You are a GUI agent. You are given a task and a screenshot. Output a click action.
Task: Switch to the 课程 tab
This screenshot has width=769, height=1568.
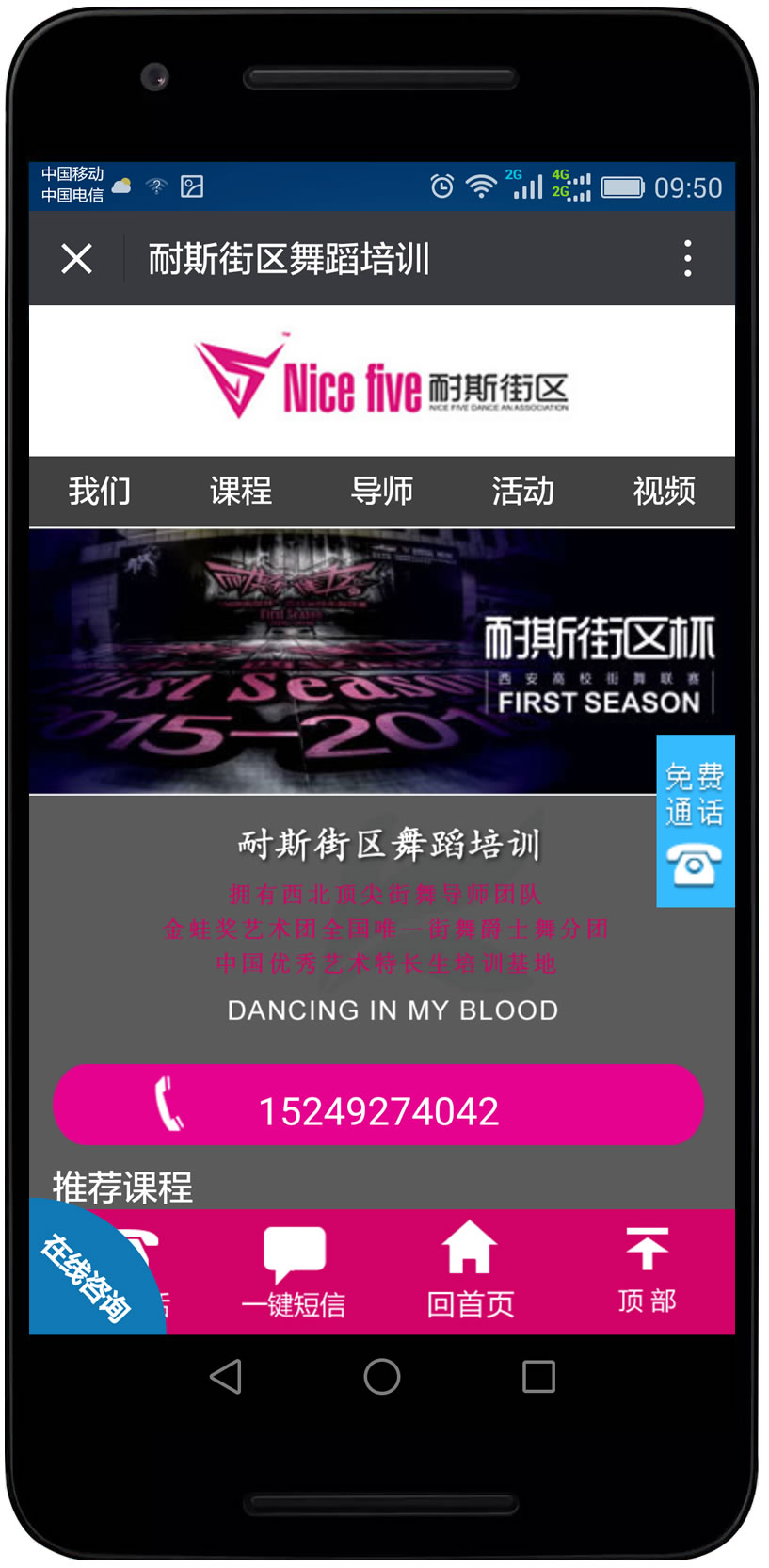click(241, 491)
